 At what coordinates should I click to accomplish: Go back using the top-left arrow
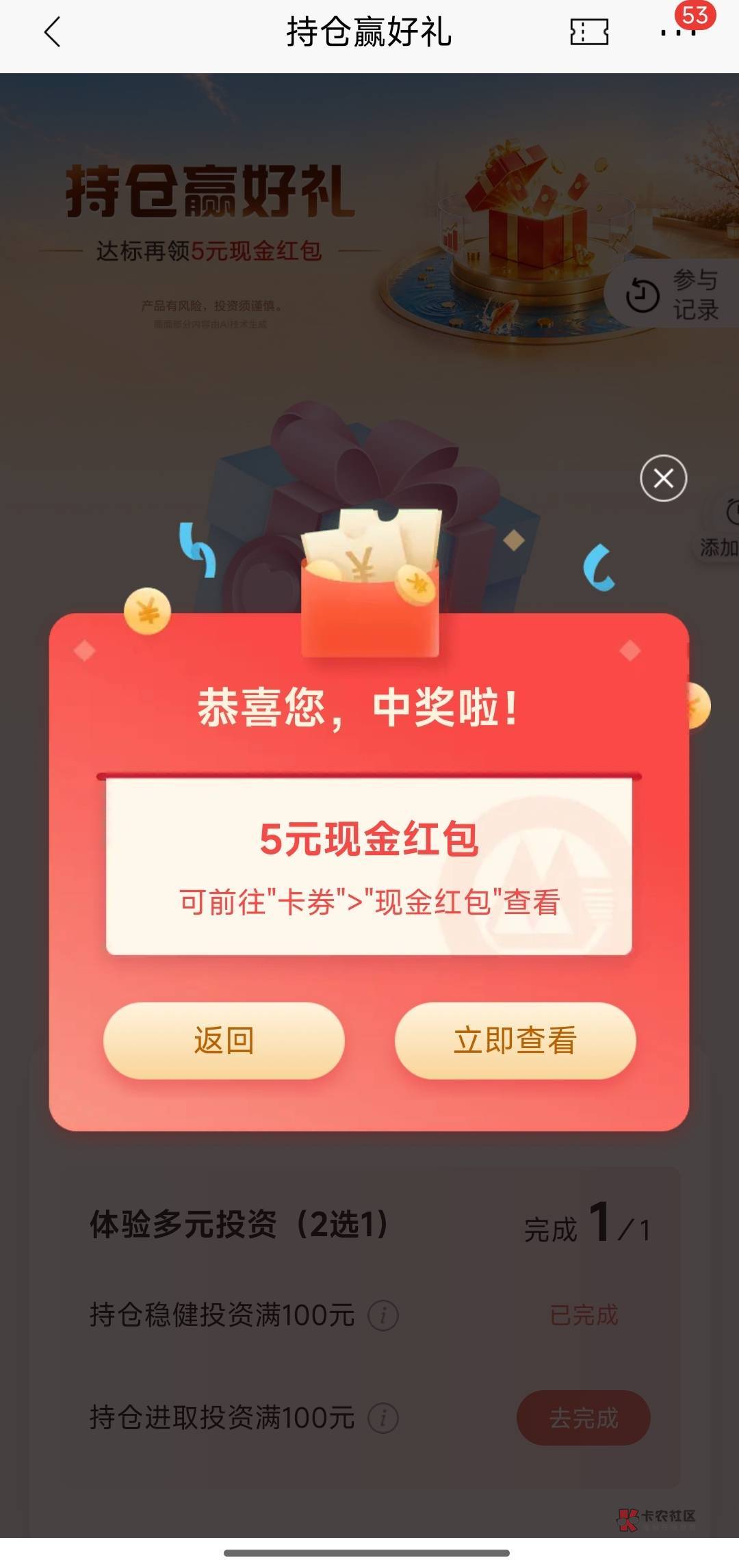point(52,32)
